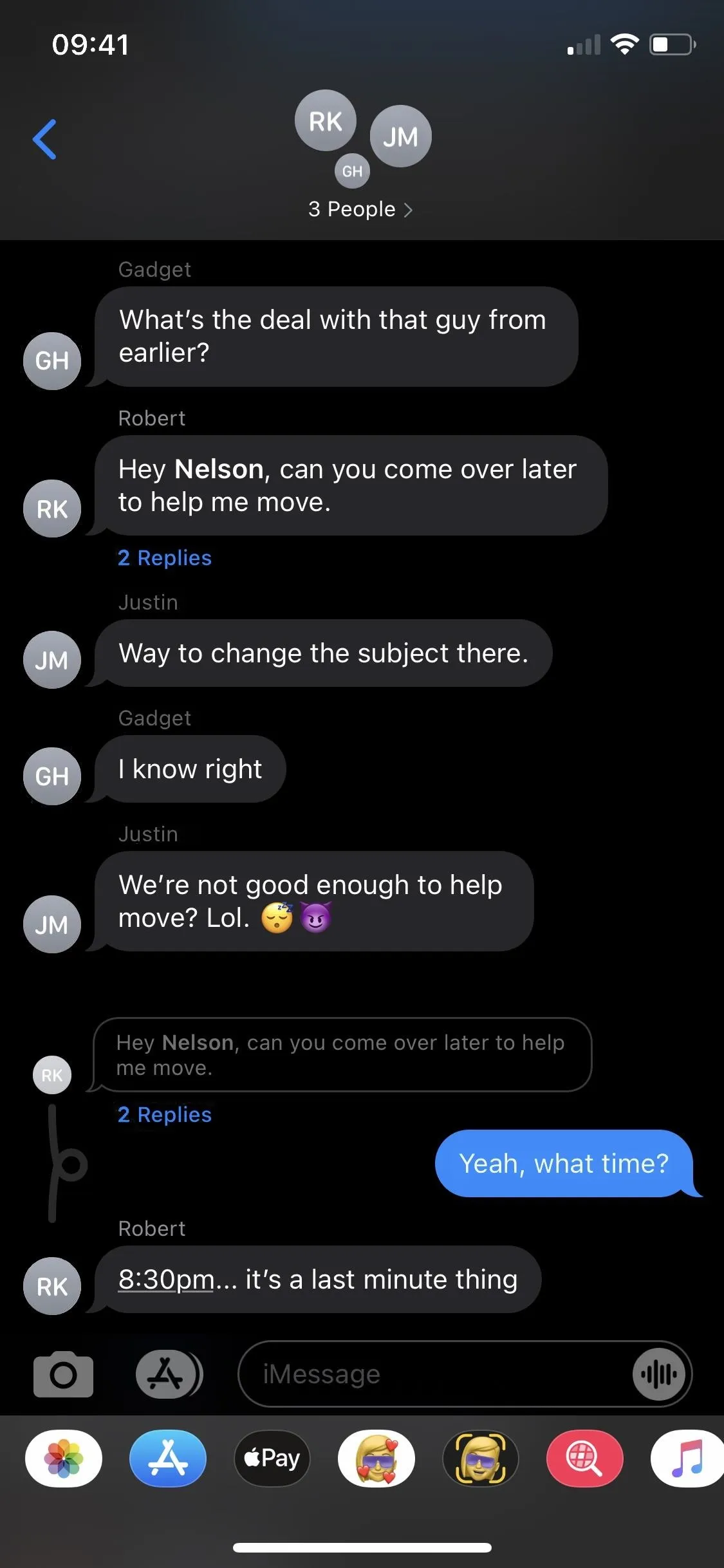Tap the underlined 8:30pm time link
The width and height of the screenshot is (724, 1568).
[x=166, y=1280]
